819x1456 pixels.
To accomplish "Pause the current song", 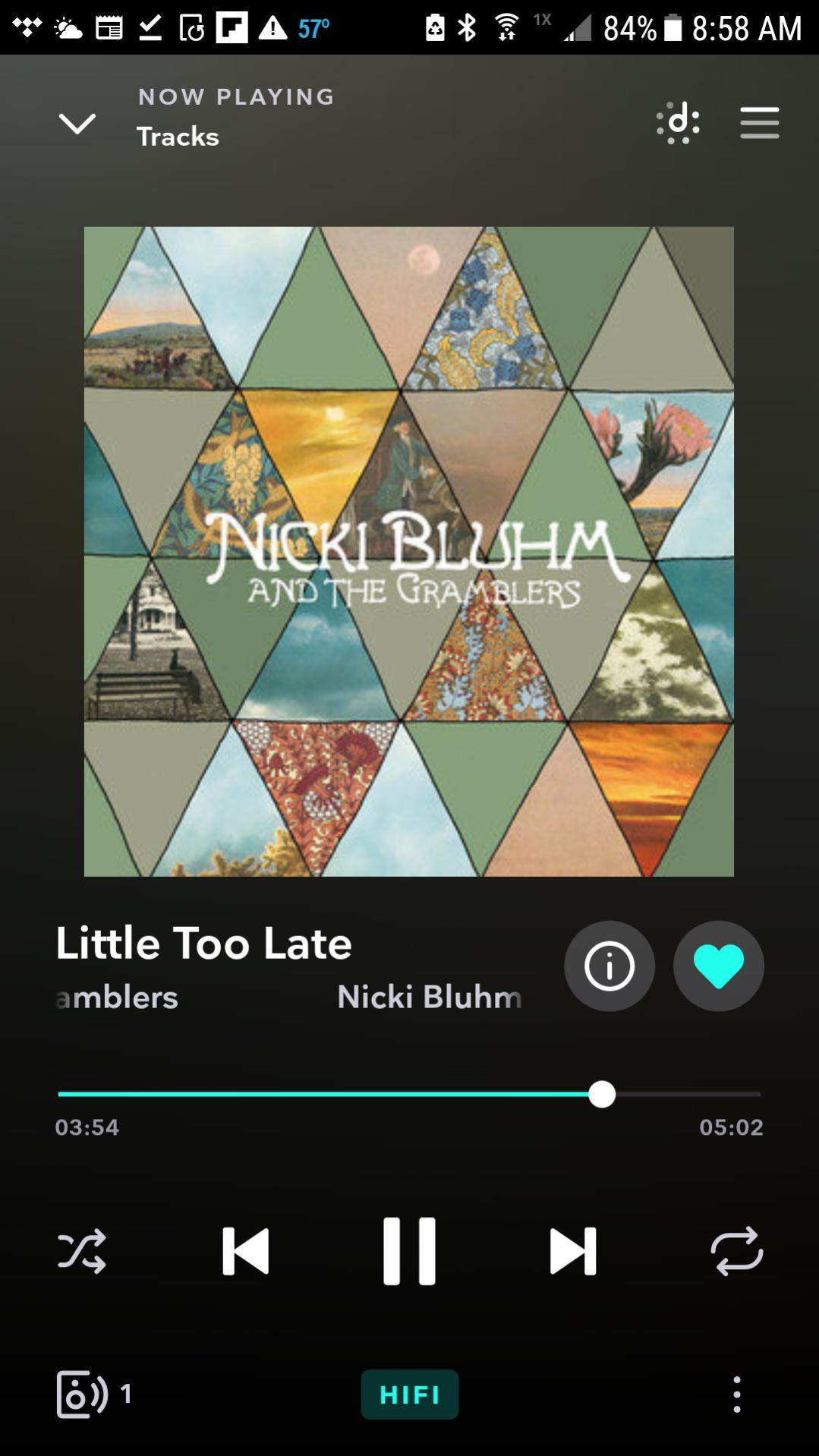I will [409, 1250].
